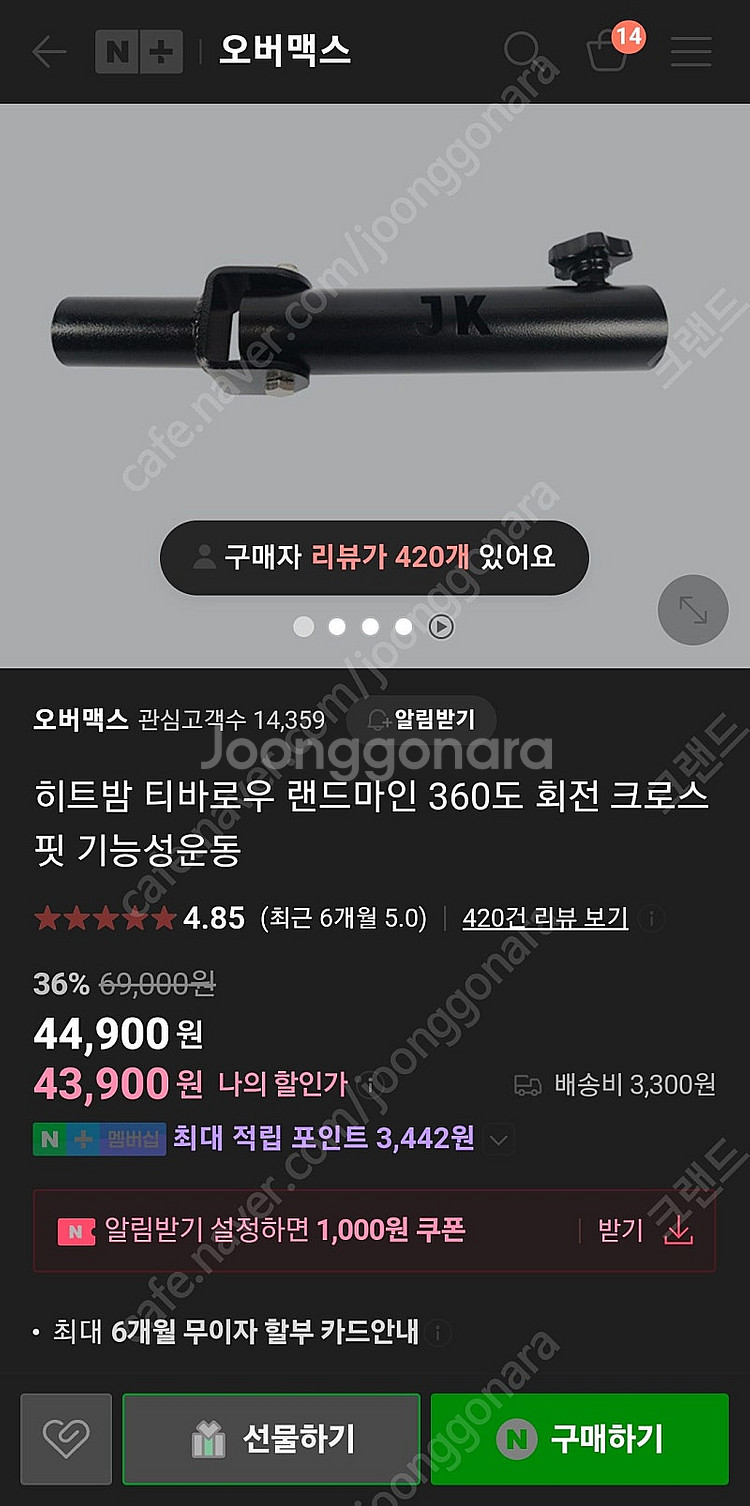Open the 420건 리뷰 보기 link

click(545, 918)
